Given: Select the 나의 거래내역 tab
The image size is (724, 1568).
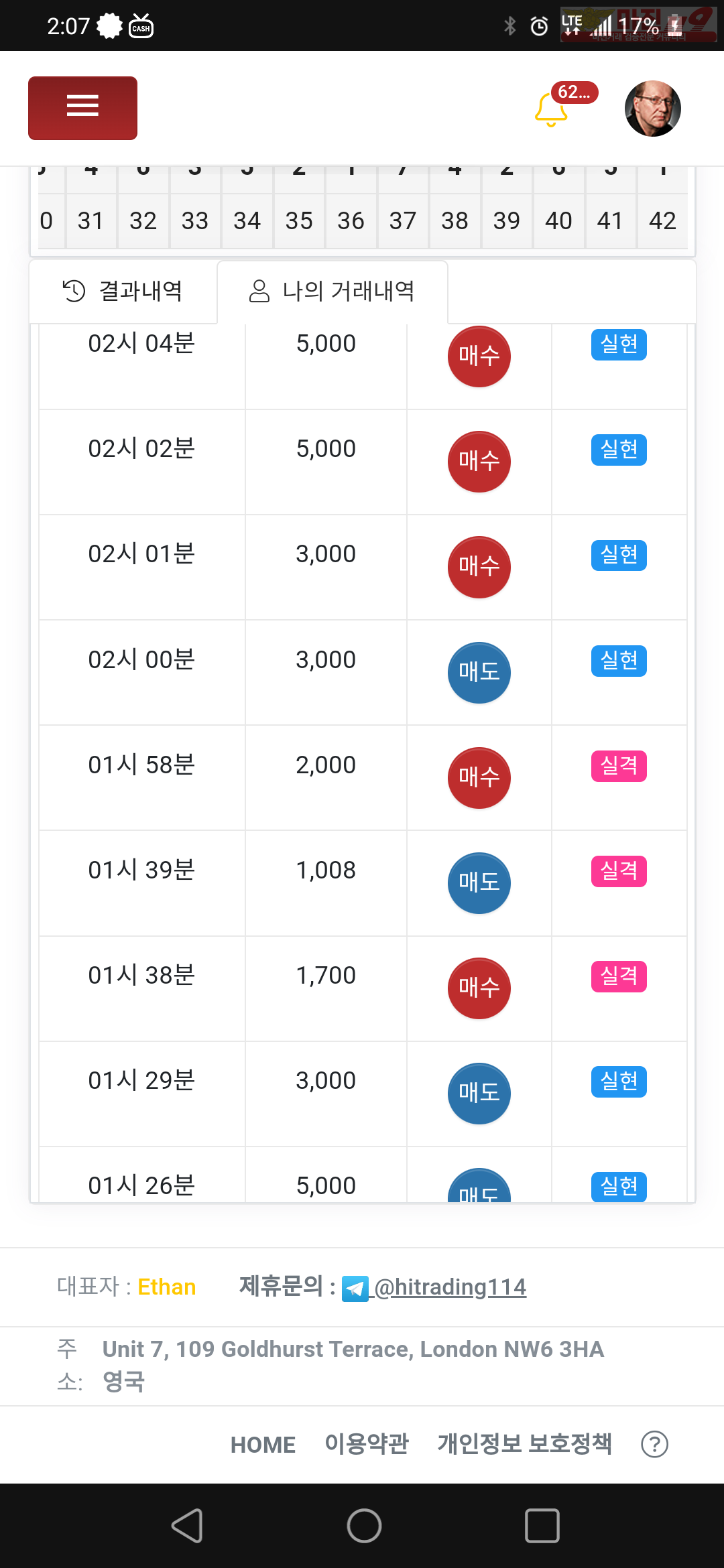Looking at the screenshot, I should tap(333, 291).
